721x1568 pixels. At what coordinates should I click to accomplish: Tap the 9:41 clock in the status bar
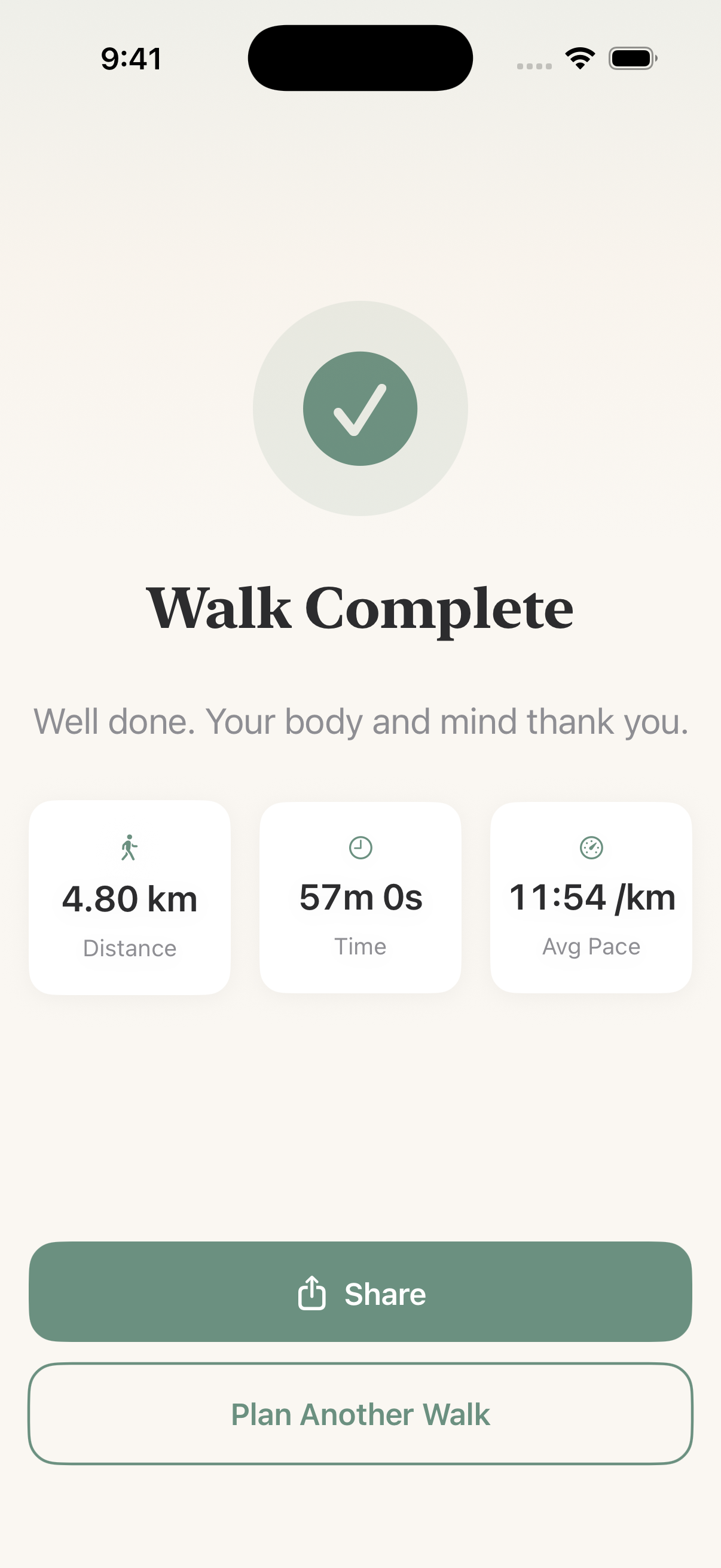(x=132, y=57)
